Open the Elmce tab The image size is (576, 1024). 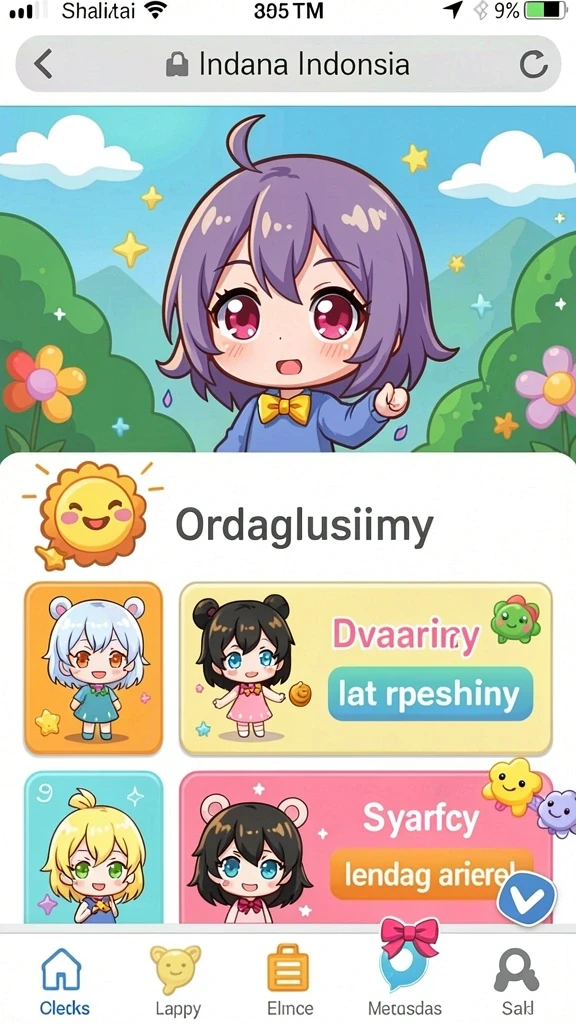289,980
